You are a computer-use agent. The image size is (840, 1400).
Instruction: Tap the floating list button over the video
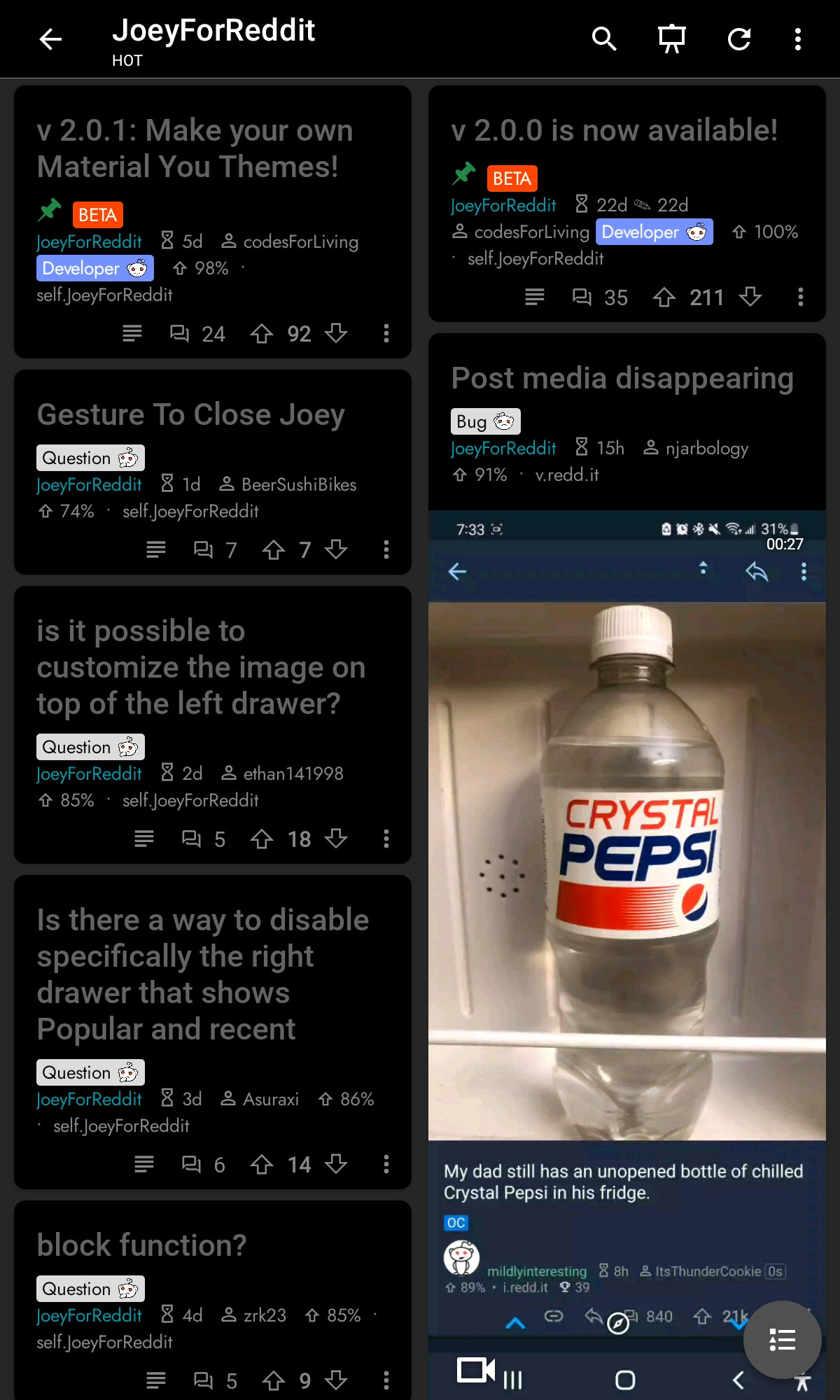tap(782, 1339)
